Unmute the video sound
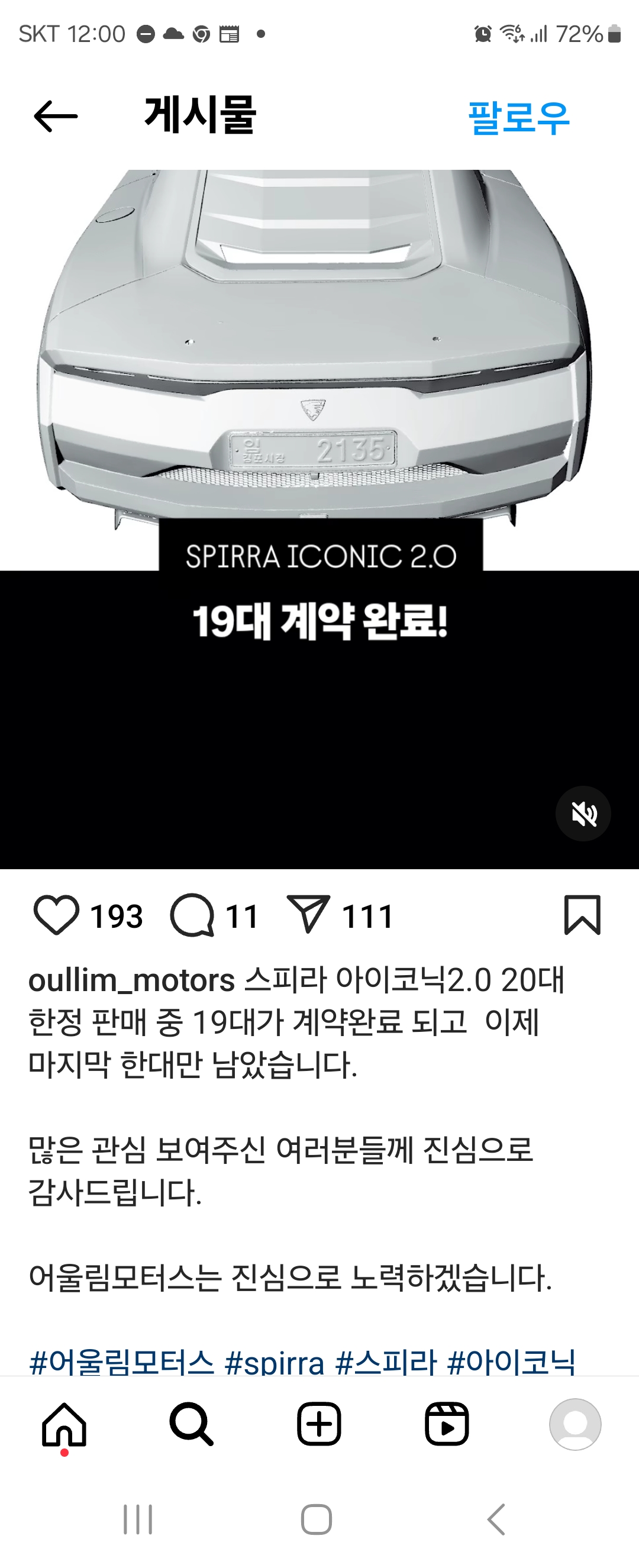 (x=582, y=813)
